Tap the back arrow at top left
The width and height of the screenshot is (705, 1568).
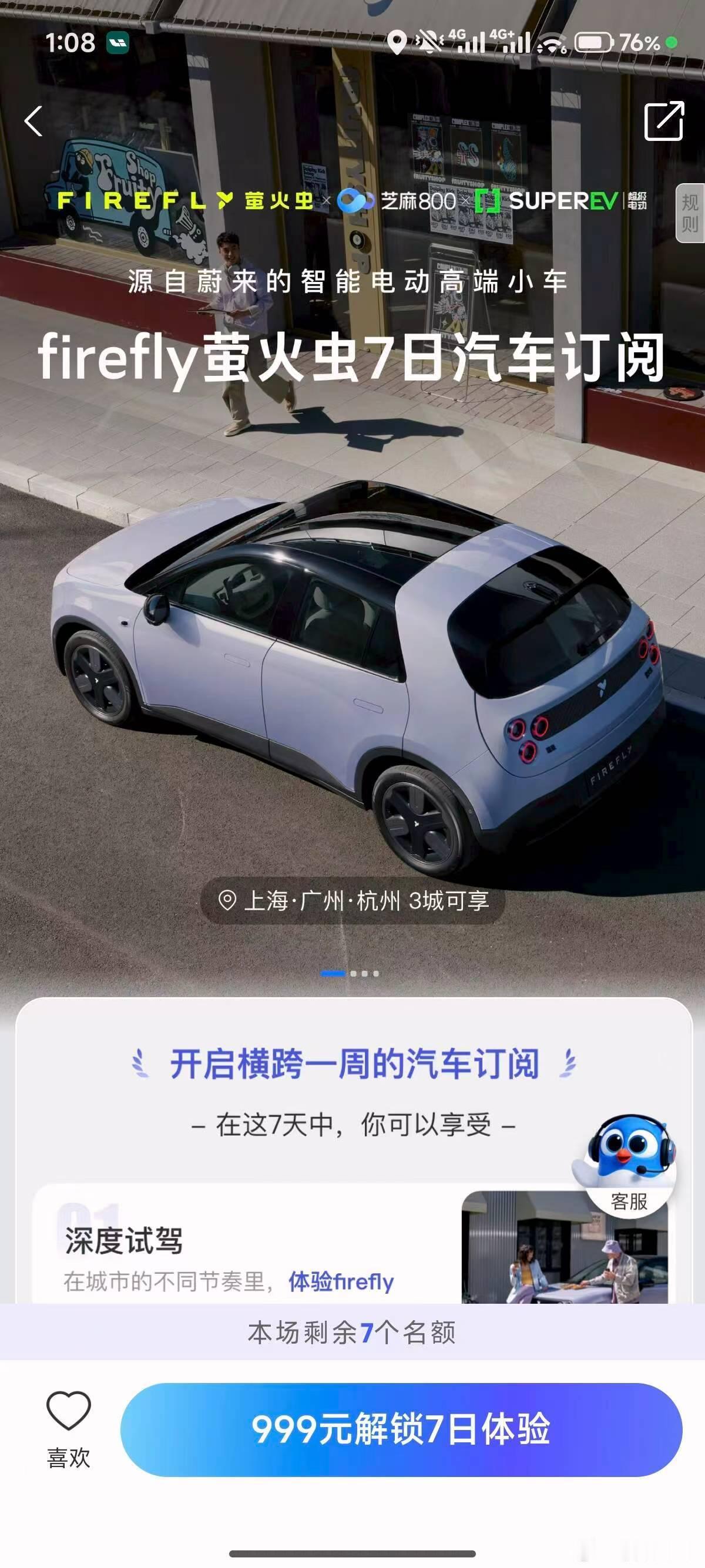(x=33, y=122)
